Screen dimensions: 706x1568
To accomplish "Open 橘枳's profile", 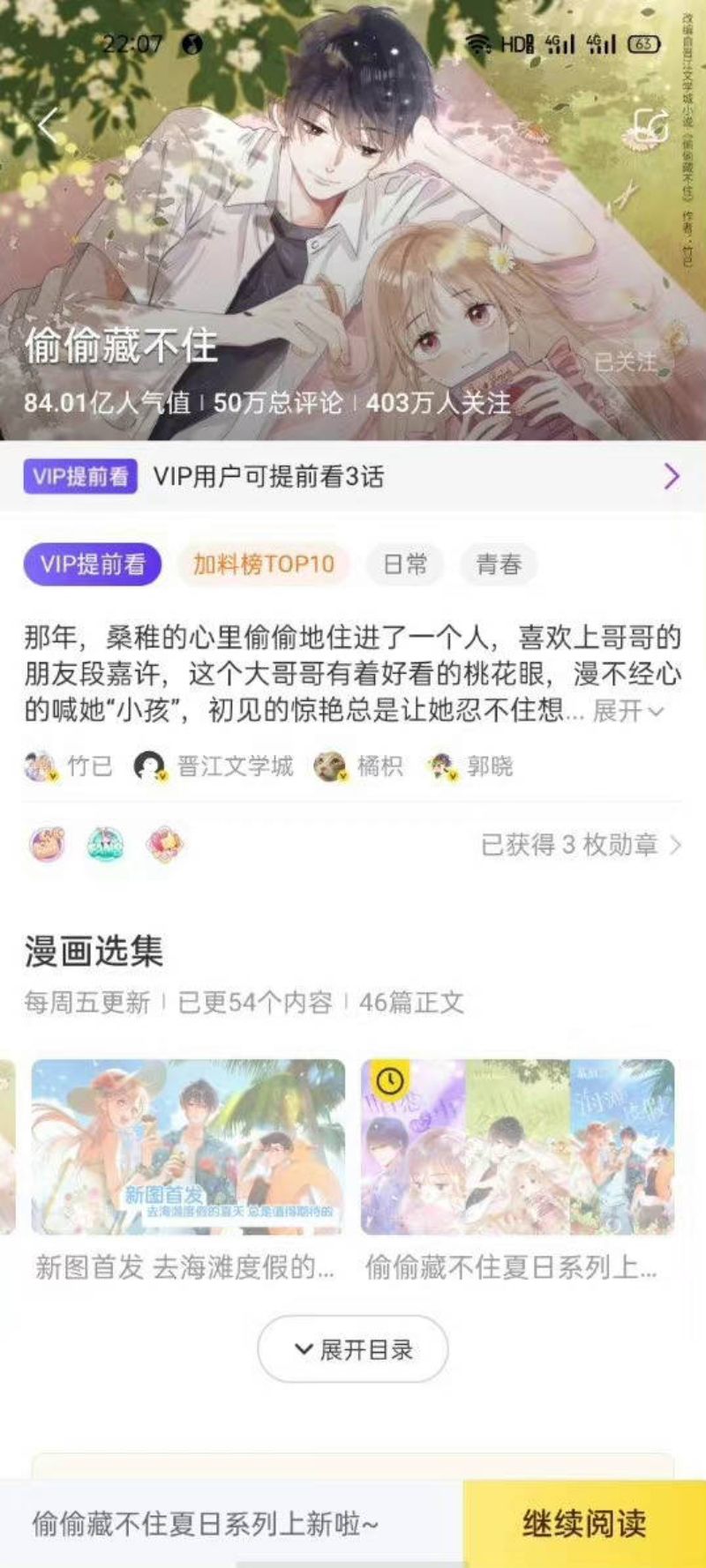I will click(x=360, y=766).
